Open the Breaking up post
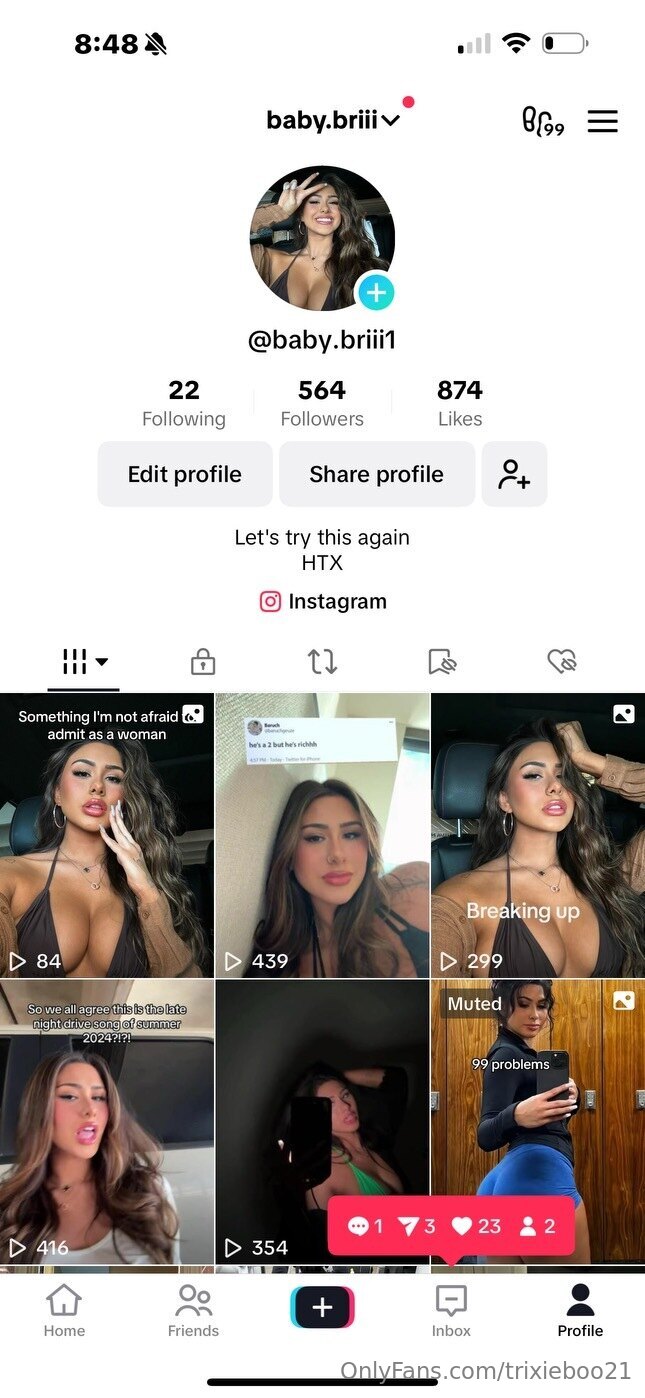645x1398 pixels. pyautogui.click(x=538, y=836)
